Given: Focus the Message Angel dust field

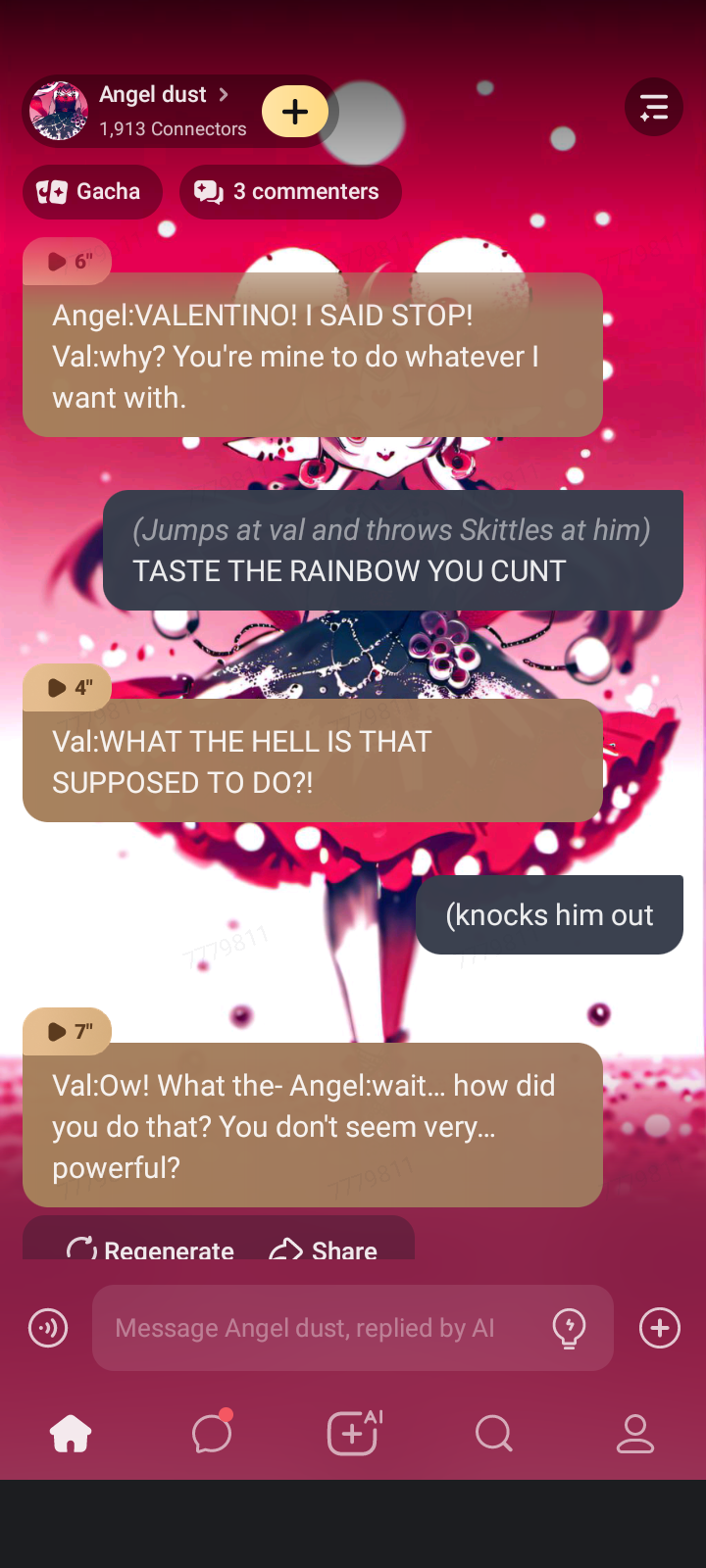Looking at the screenshot, I should pyautogui.click(x=314, y=1329).
